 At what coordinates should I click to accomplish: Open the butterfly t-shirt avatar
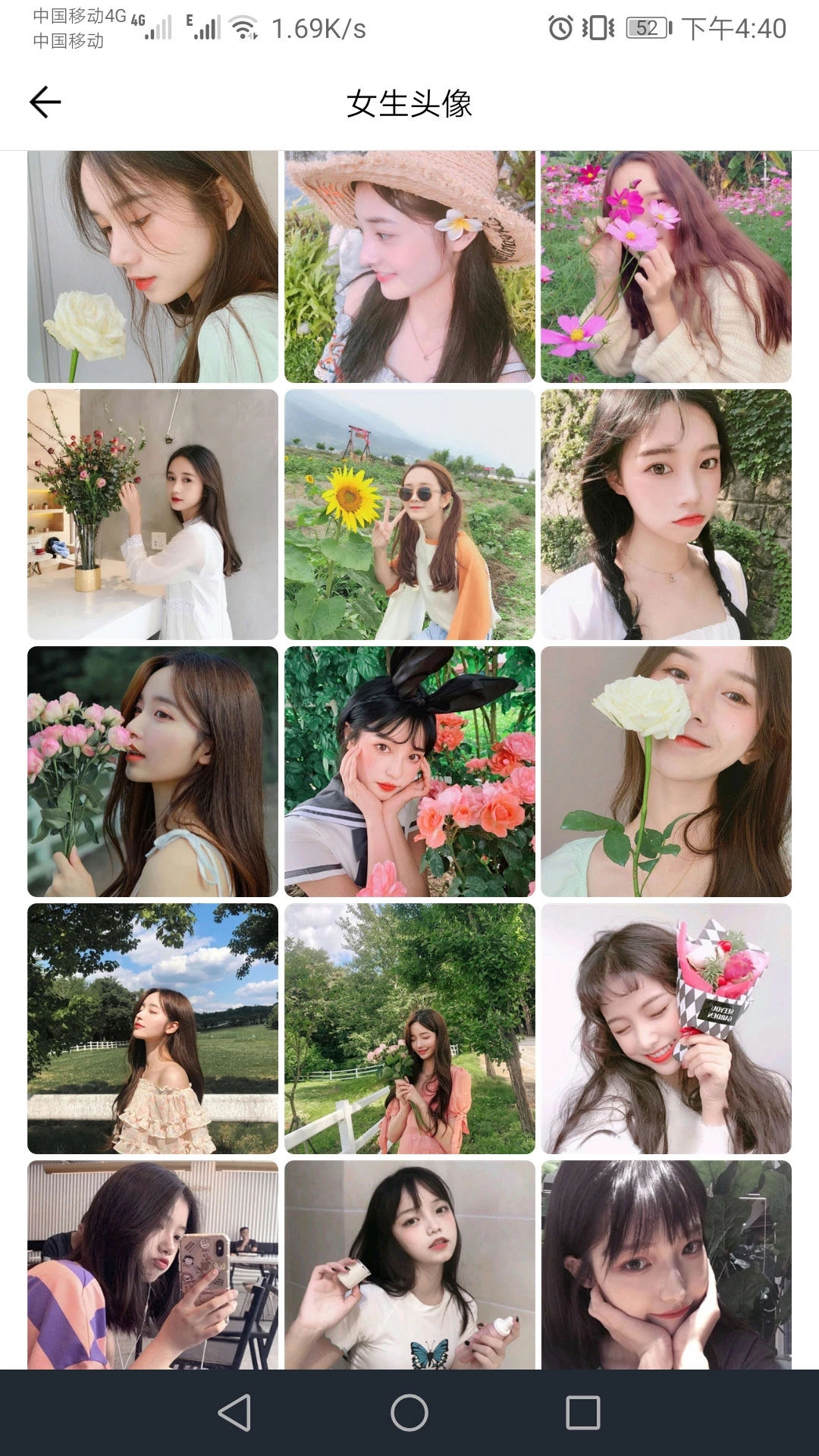click(409, 1265)
